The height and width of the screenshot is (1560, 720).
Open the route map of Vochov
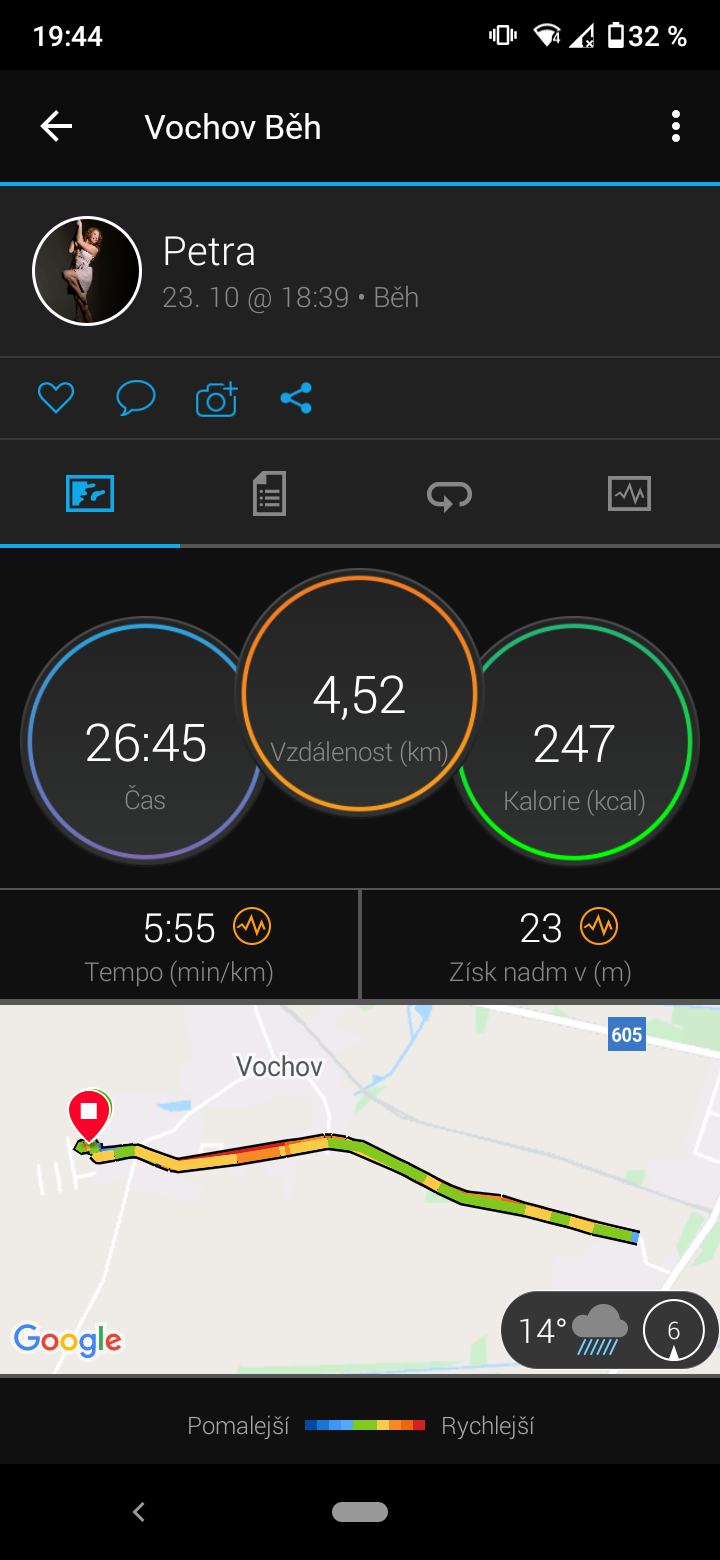tap(360, 1188)
